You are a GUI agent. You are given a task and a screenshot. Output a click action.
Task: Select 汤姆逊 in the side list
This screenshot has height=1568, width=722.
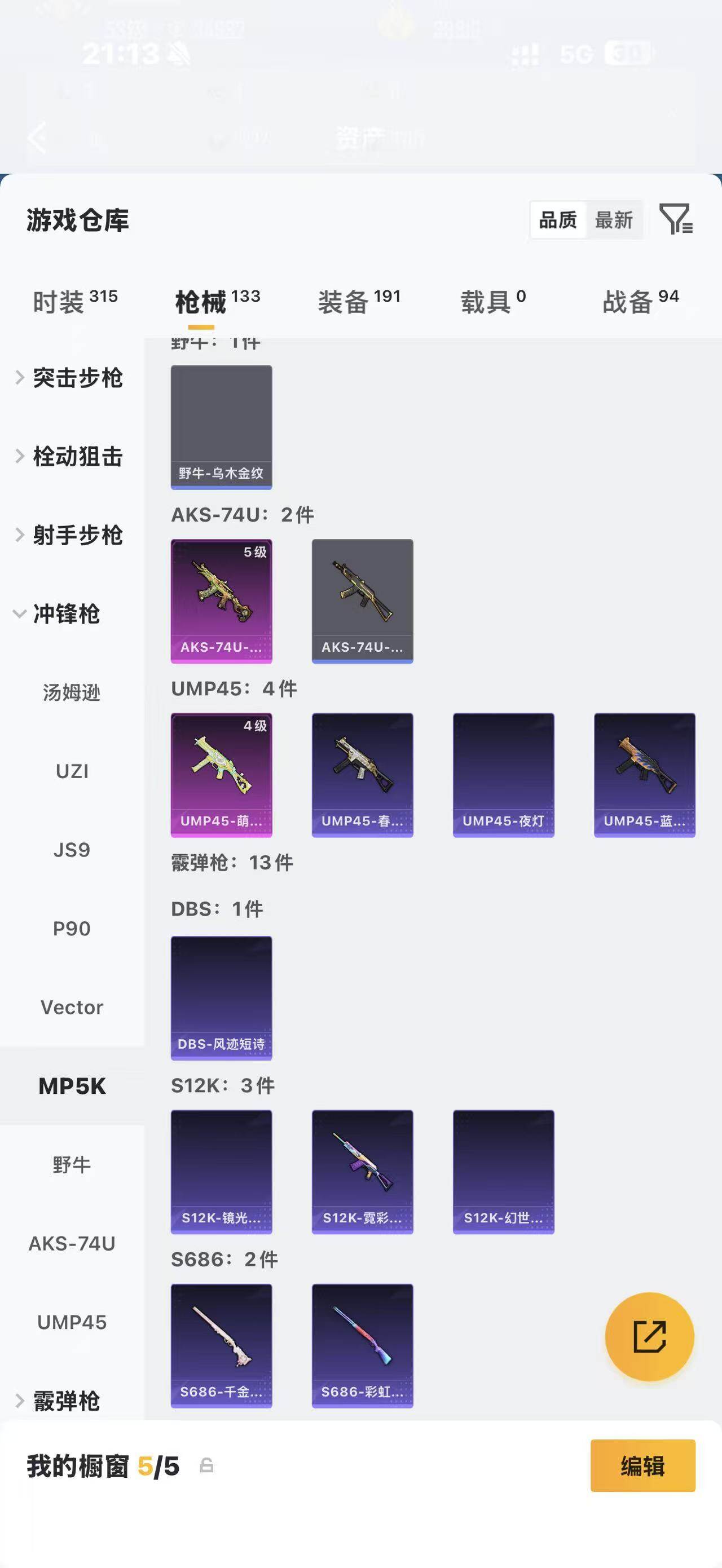(x=72, y=693)
